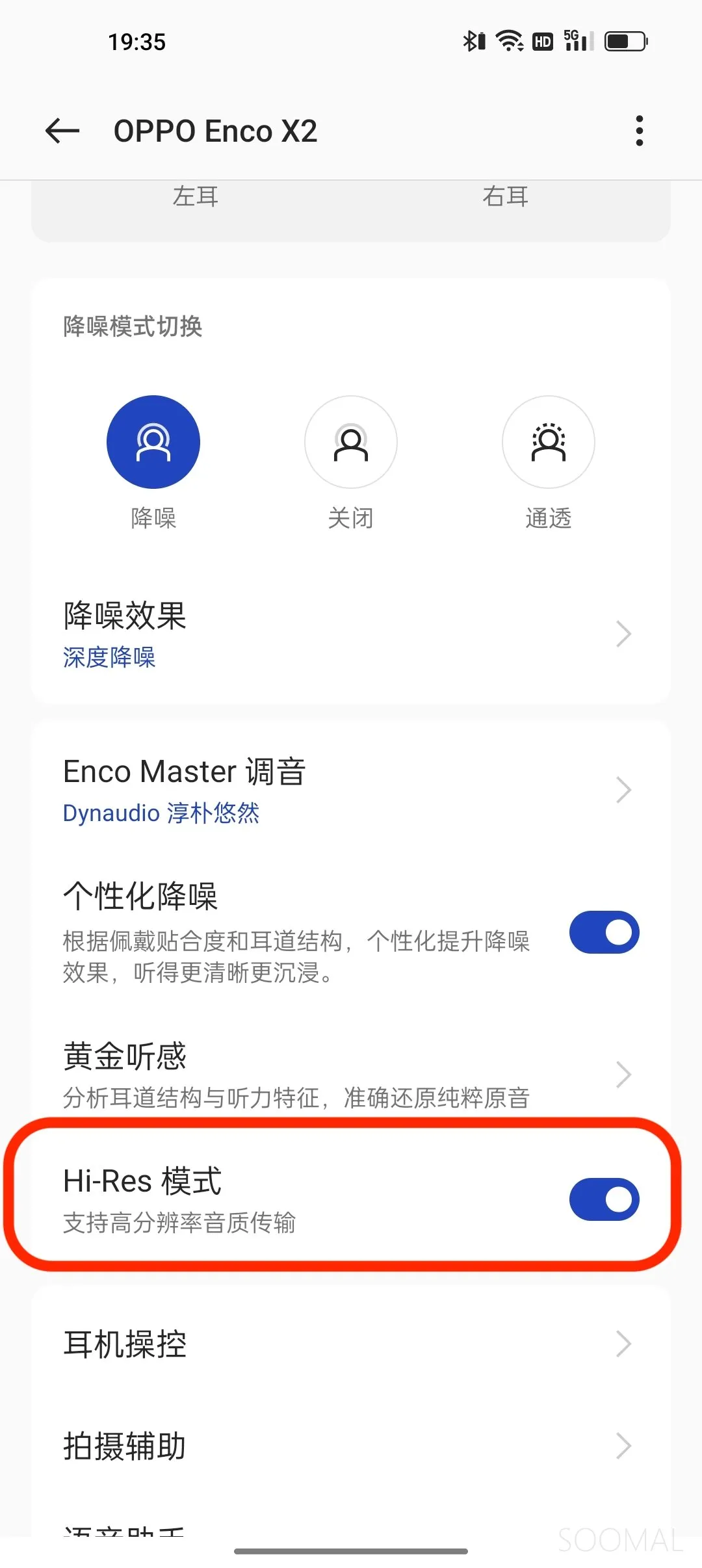Image resolution: width=702 pixels, height=1568 pixels.
Task: Open the three-dot overflow menu
Action: point(640,131)
